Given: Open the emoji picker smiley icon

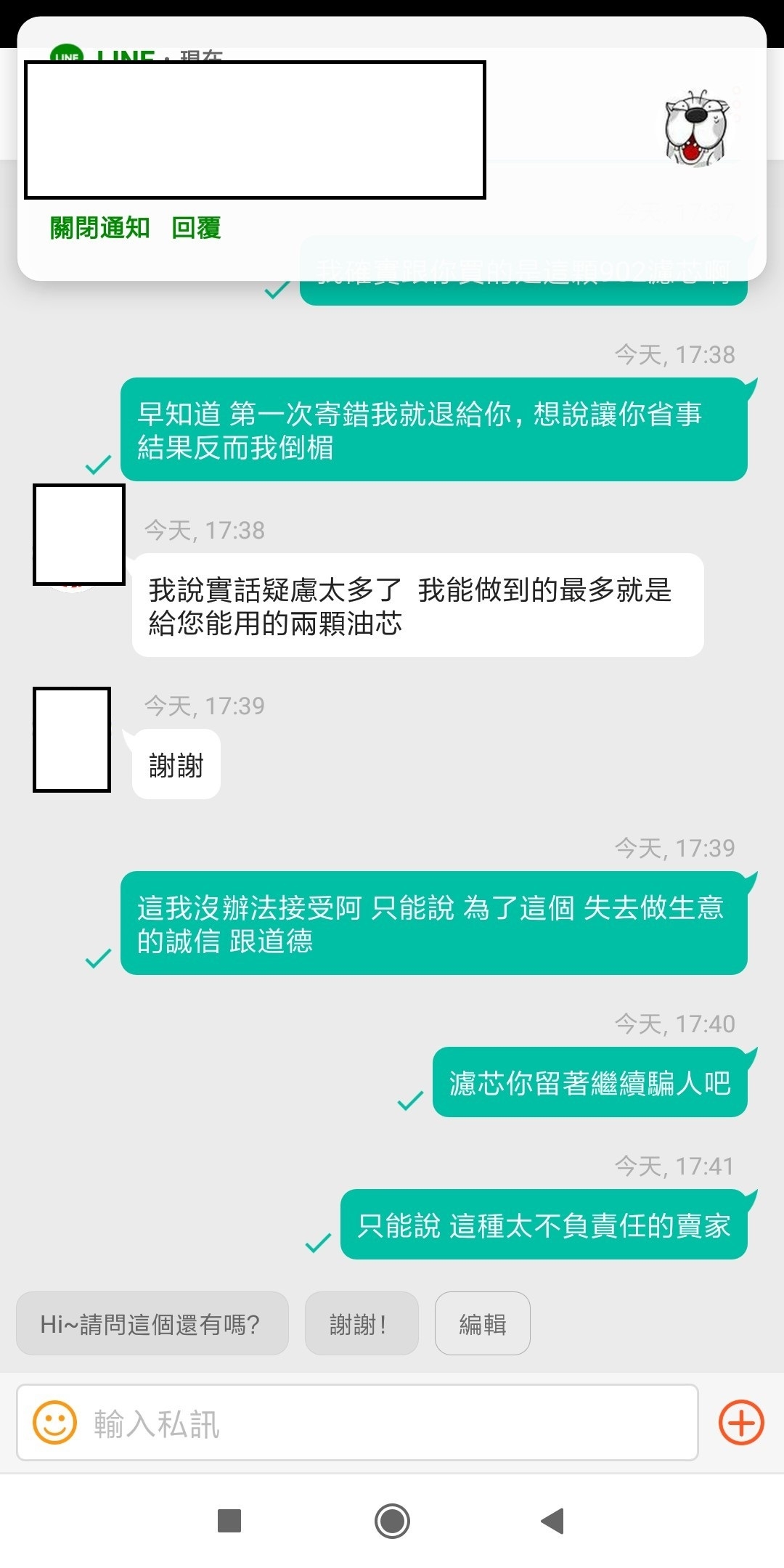Looking at the screenshot, I should pyautogui.click(x=54, y=1423).
